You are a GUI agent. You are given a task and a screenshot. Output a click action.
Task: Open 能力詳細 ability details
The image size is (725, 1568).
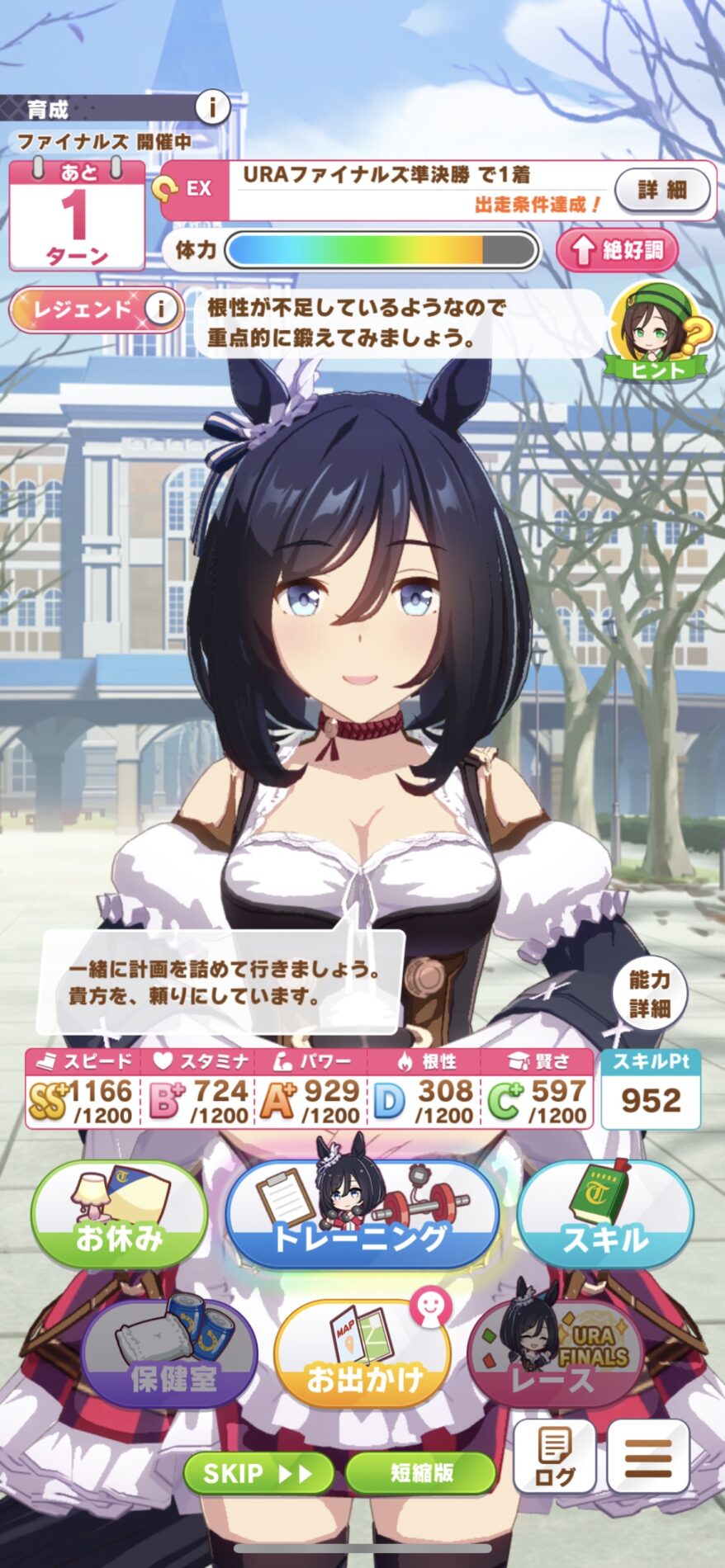[649, 994]
